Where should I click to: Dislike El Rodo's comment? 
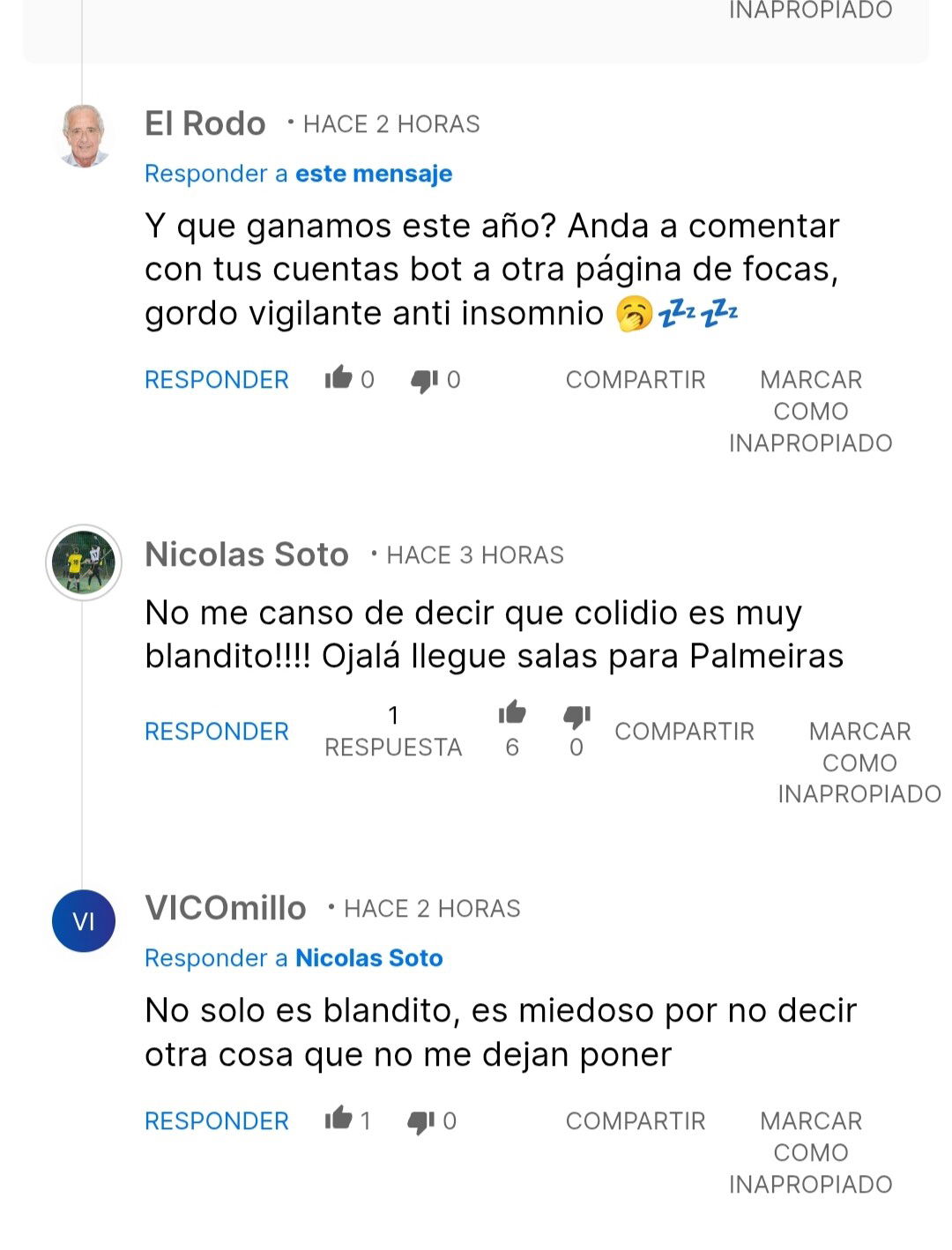(424, 380)
